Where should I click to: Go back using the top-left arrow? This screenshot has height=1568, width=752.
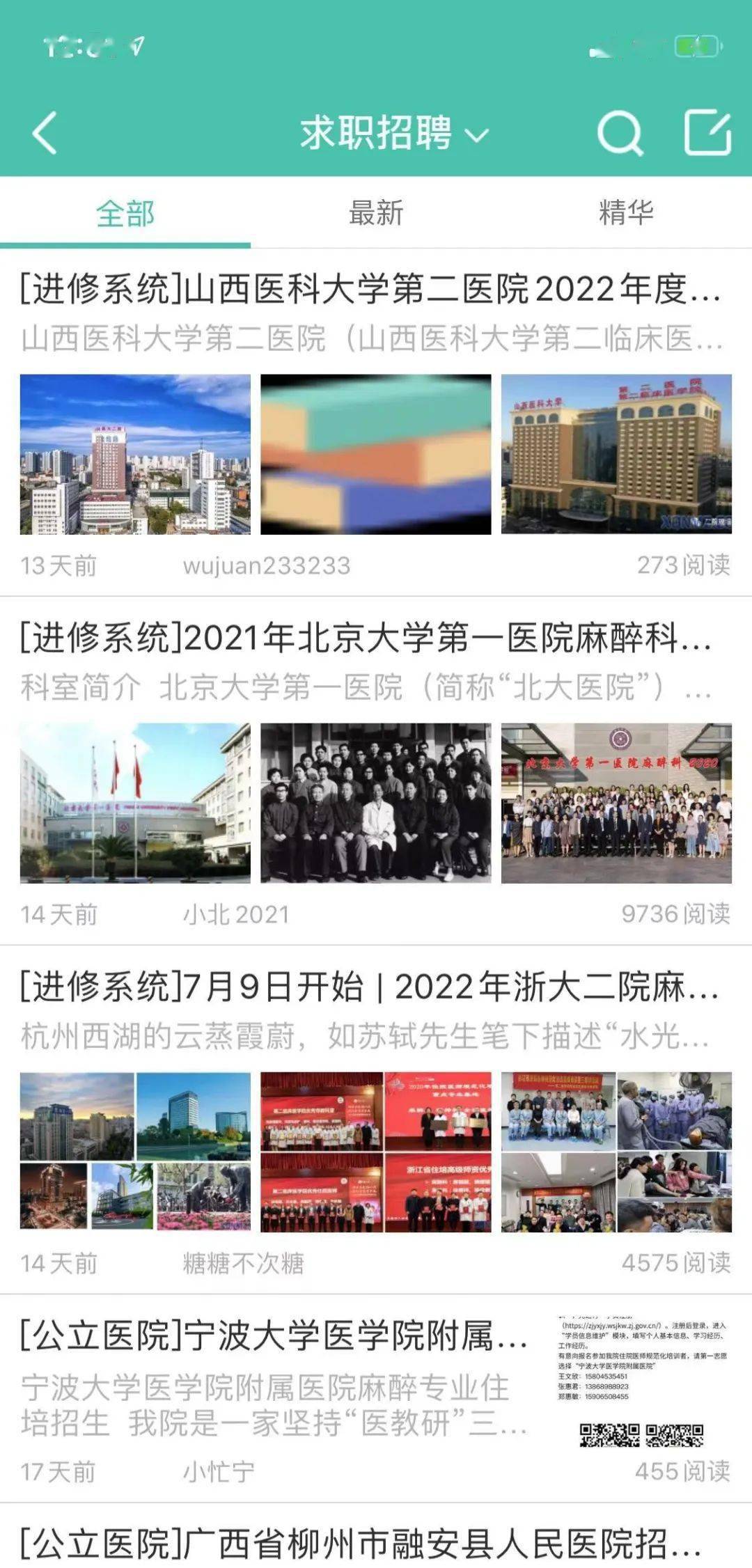coord(45,132)
